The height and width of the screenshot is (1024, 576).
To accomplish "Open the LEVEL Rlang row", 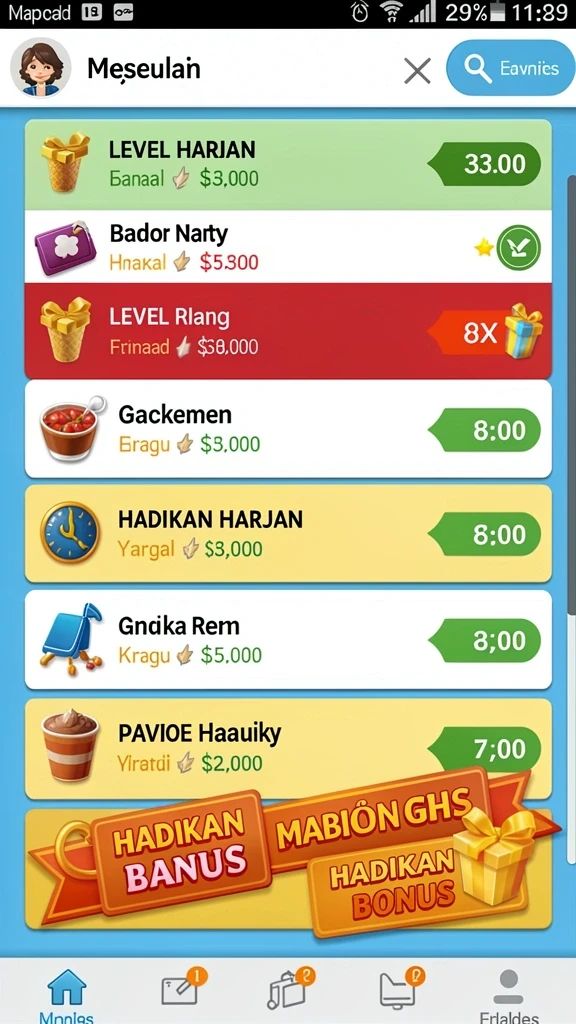I will click(x=288, y=331).
